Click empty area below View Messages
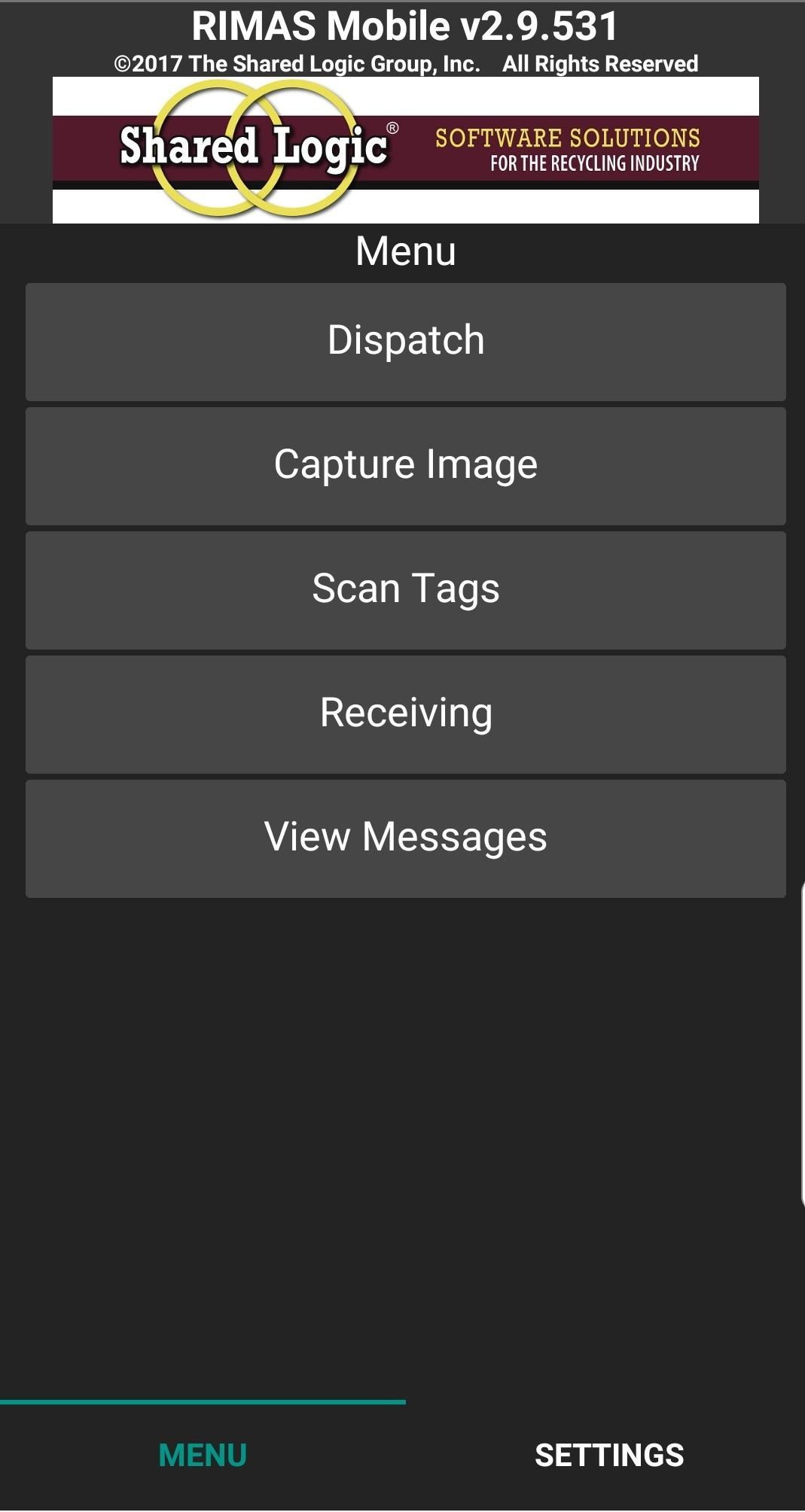The height and width of the screenshot is (1512, 805). pos(403,1129)
